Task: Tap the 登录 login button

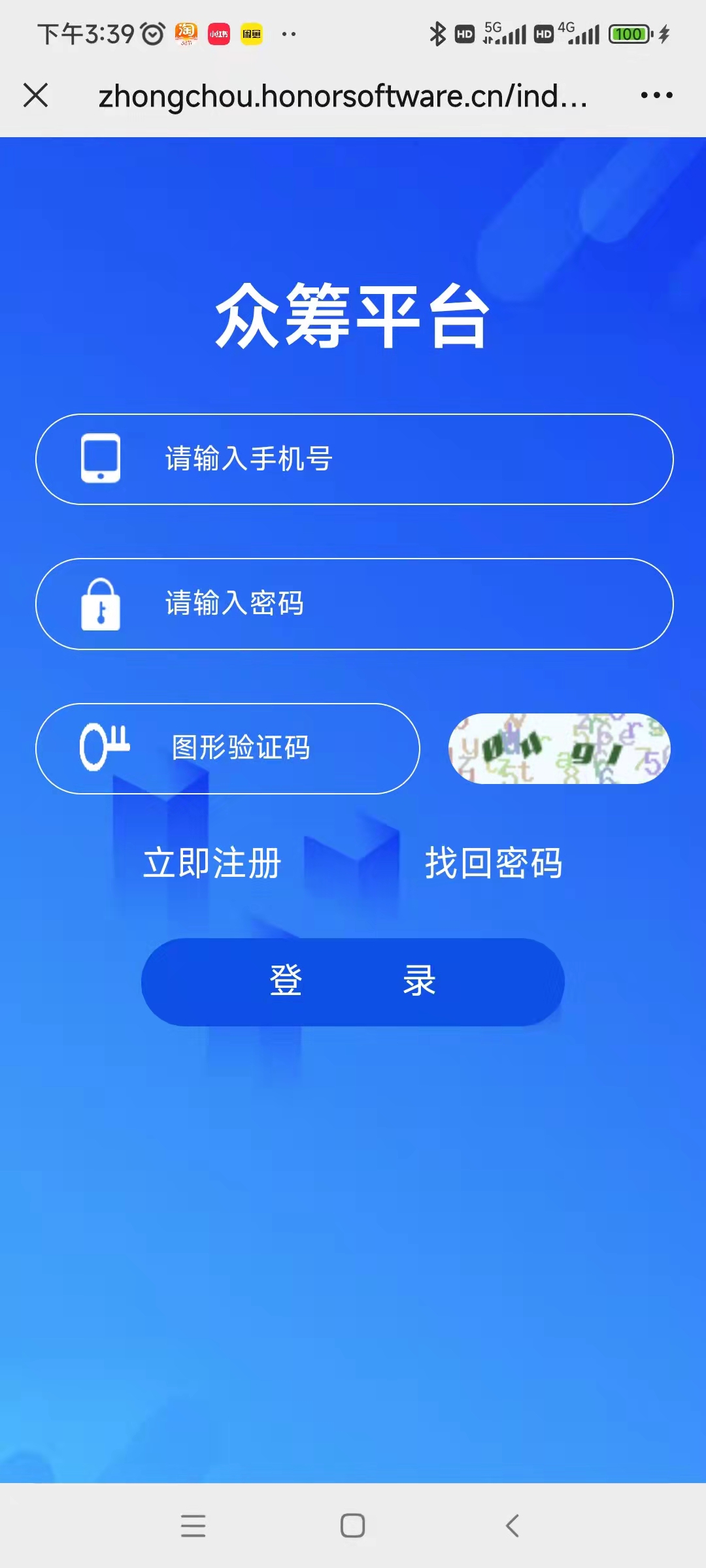Action: tap(353, 982)
